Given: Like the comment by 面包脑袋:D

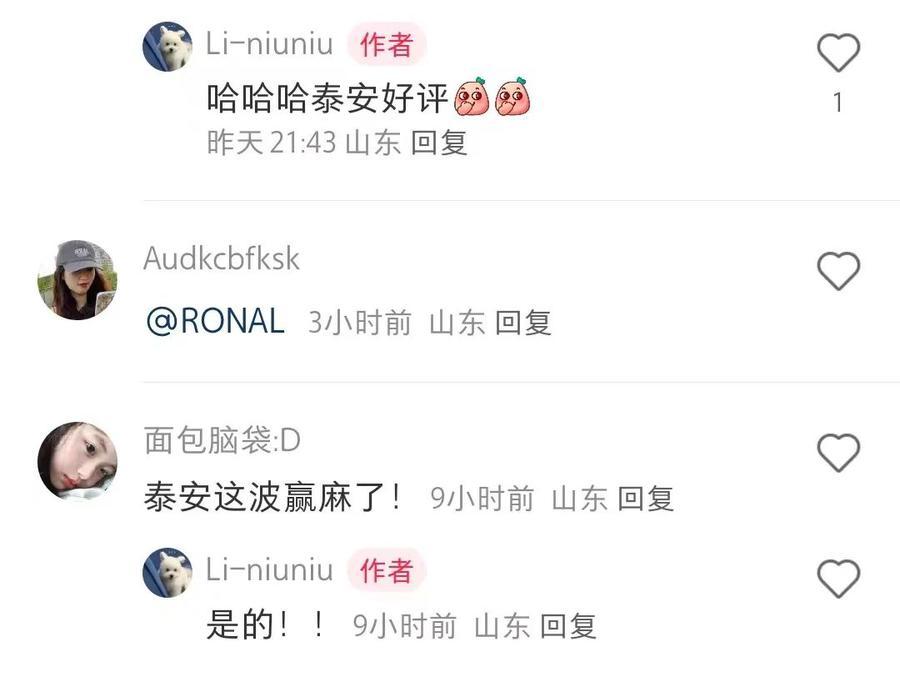Looking at the screenshot, I should point(838,453).
